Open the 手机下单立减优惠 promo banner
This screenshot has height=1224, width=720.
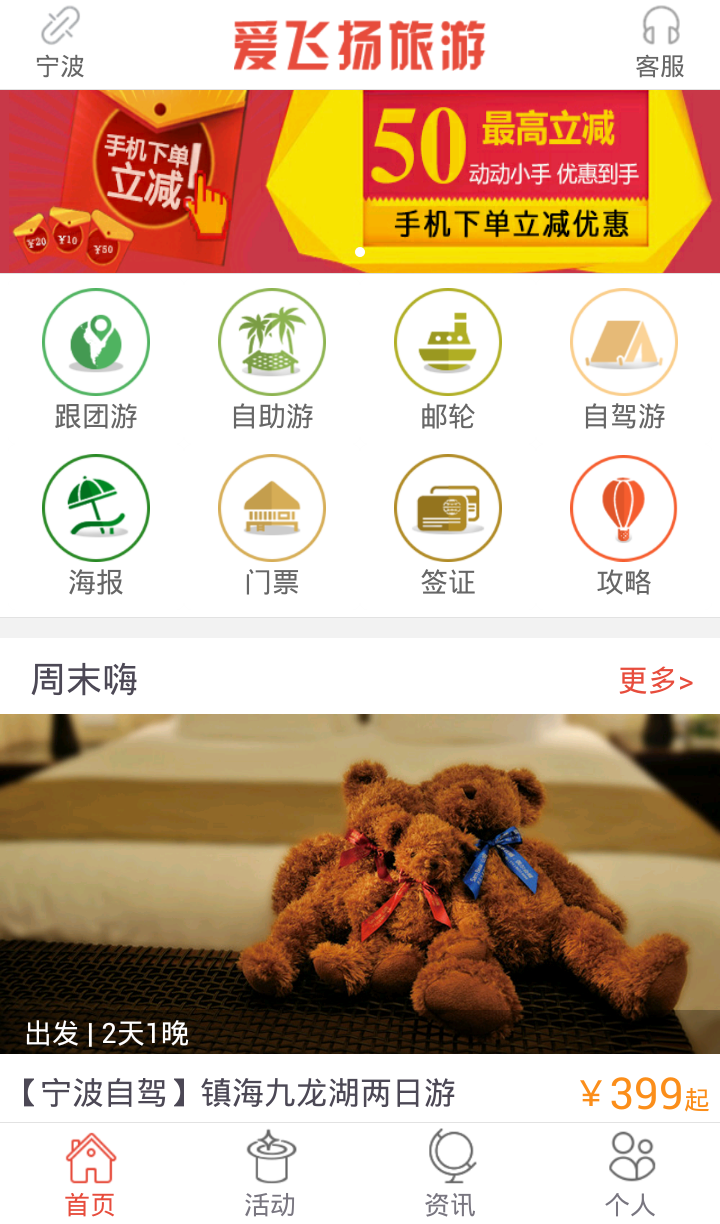pyautogui.click(x=360, y=181)
